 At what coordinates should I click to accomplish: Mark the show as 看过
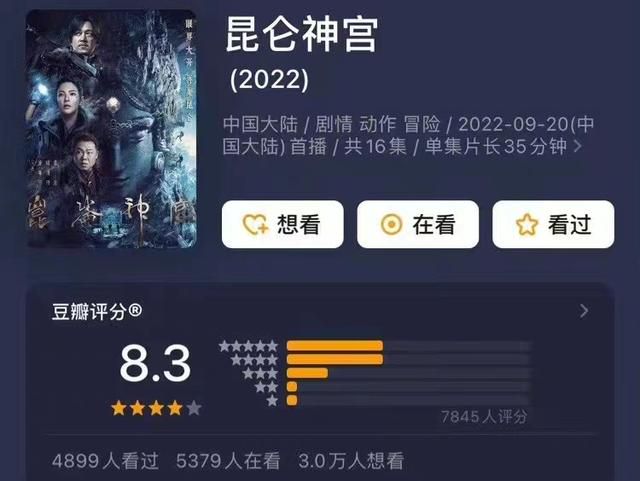(x=553, y=225)
